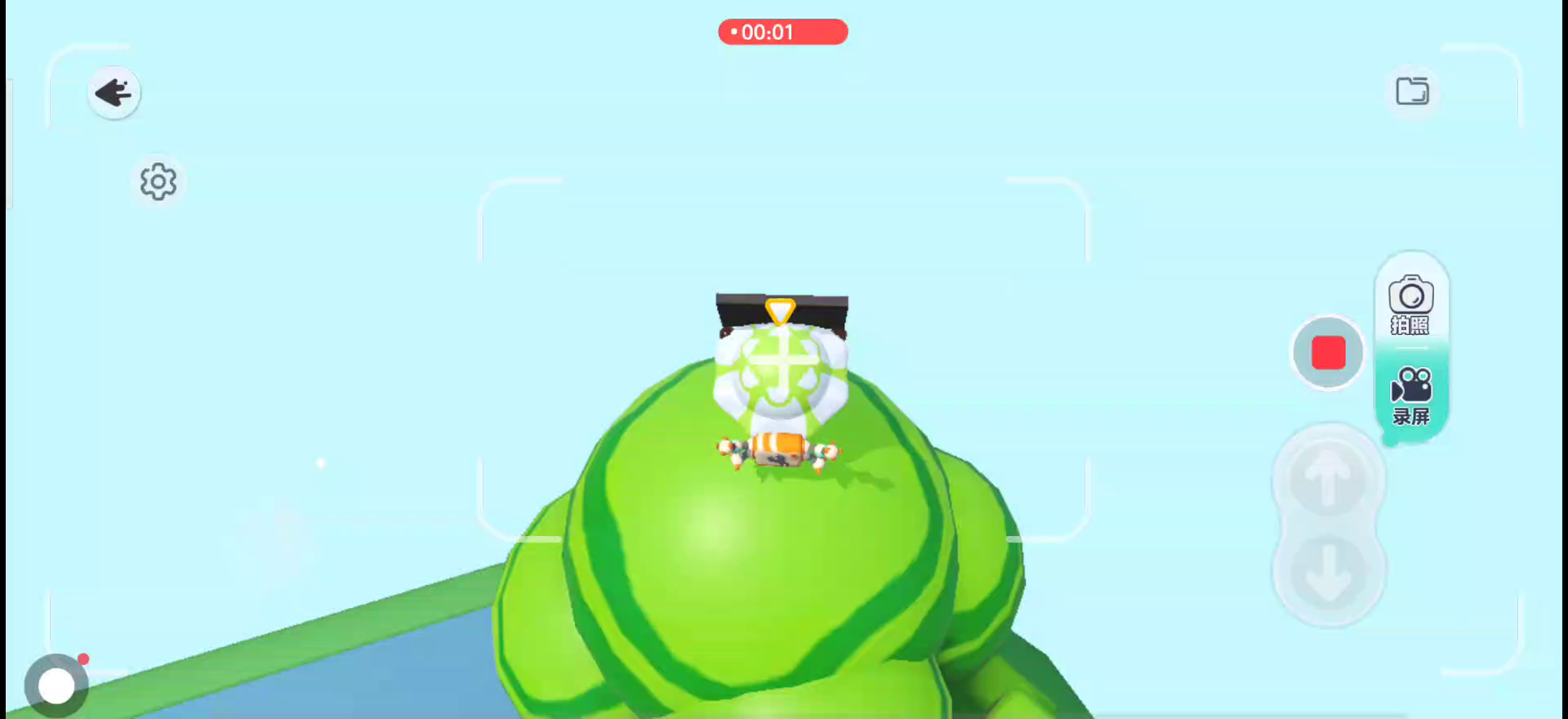The height and width of the screenshot is (719, 1568).
Task: Tap the back arrow button
Action: tap(114, 92)
